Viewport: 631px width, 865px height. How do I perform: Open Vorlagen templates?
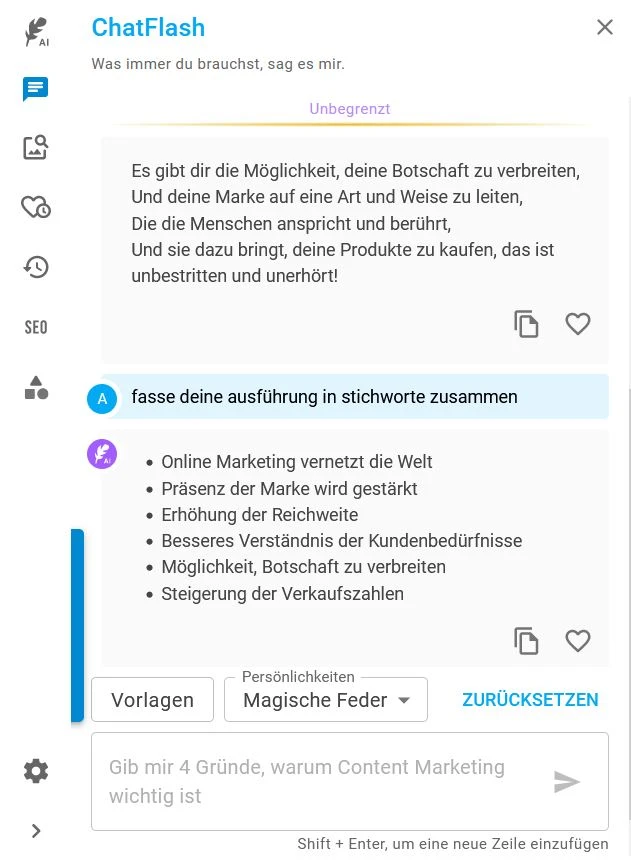pyautogui.click(x=152, y=700)
